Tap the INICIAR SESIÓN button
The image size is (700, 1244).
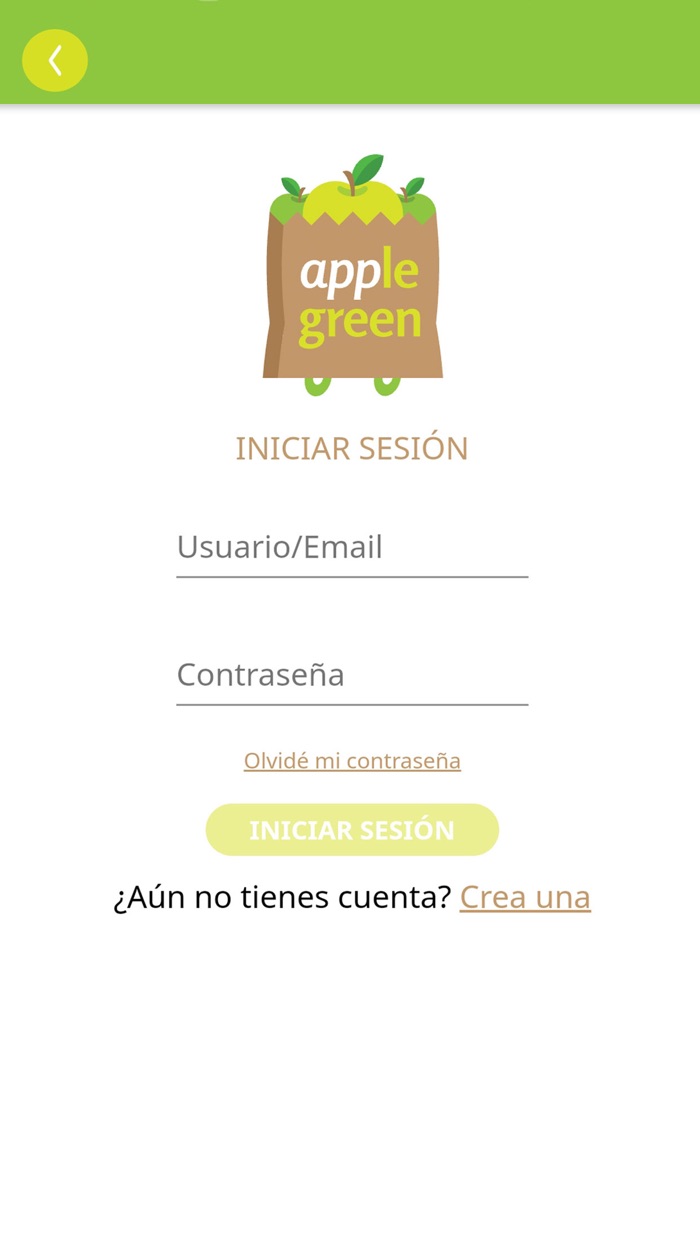(x=352, y=830)
